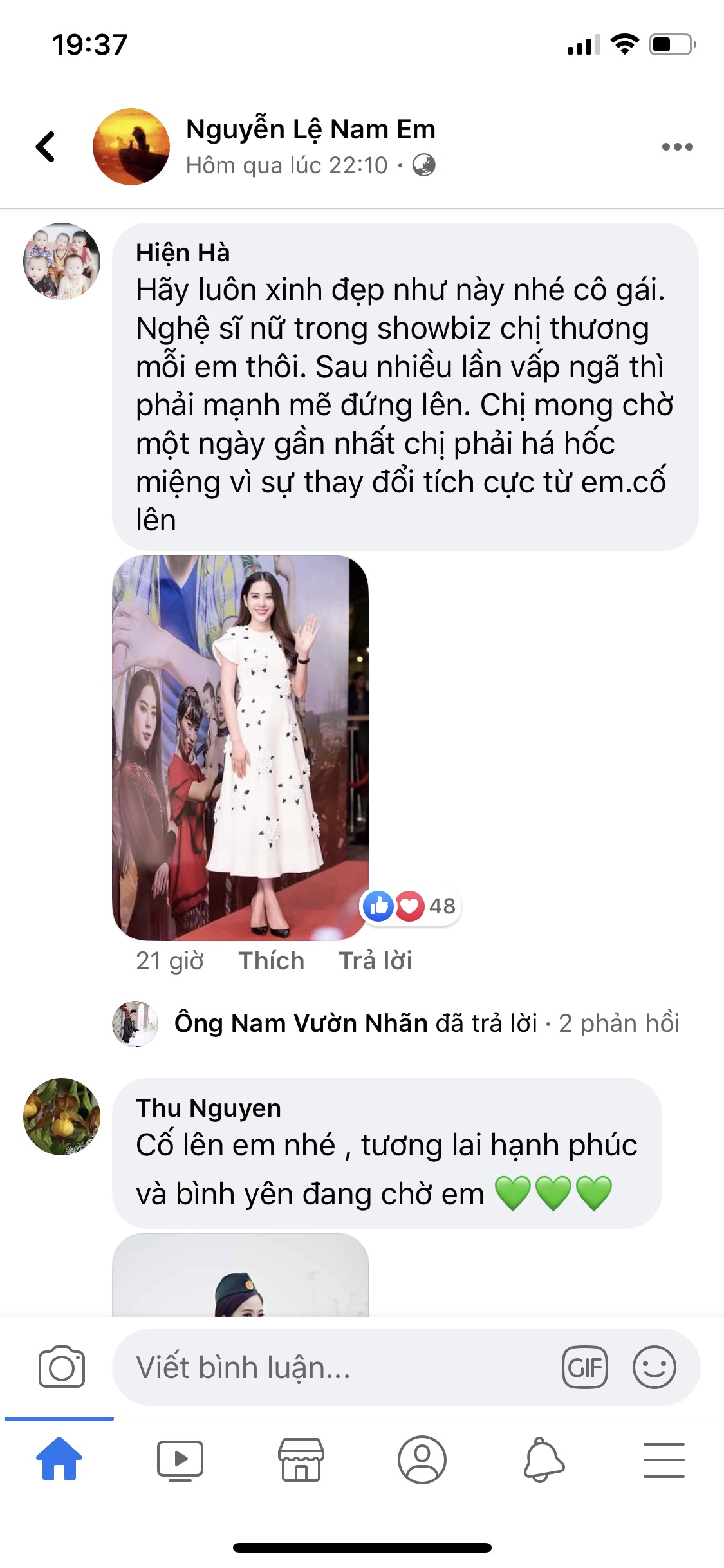Screen dimensions: 724x1568
Task: Open Thu Nguyen's profile avatar
Action: [x=62, y=1117]
